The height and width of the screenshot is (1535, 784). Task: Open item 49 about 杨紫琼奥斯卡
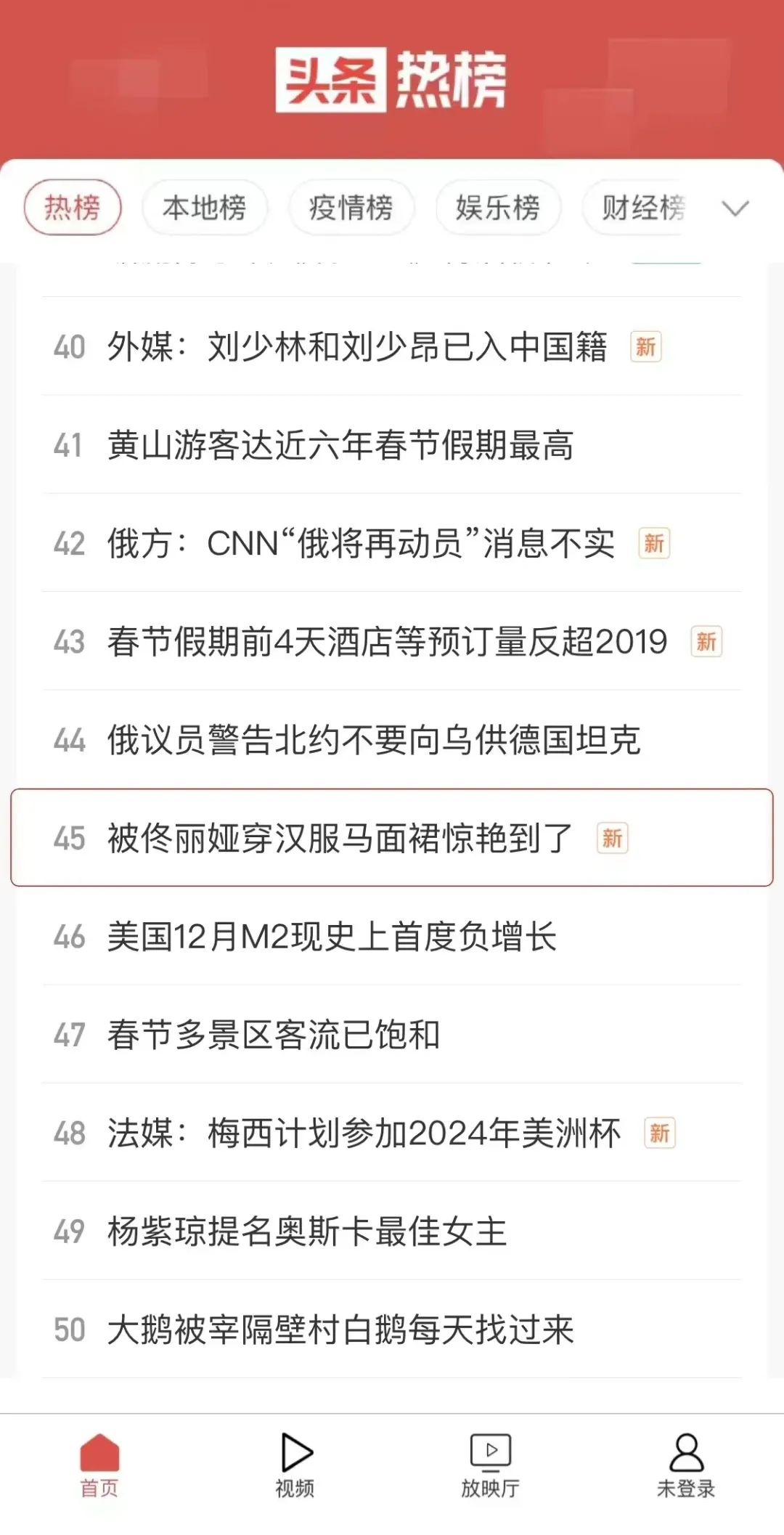point(392,1231)
